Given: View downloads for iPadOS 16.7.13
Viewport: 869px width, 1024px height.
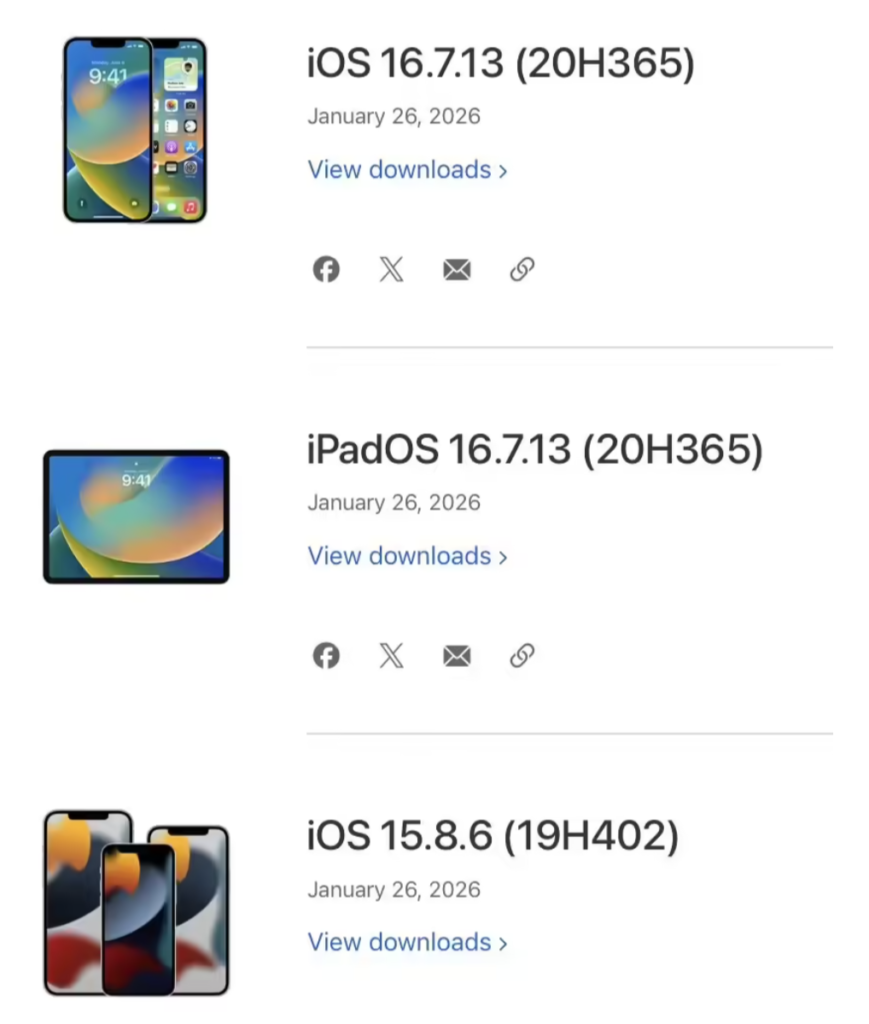Looking at the screenshot, I should tap(407, 556).
